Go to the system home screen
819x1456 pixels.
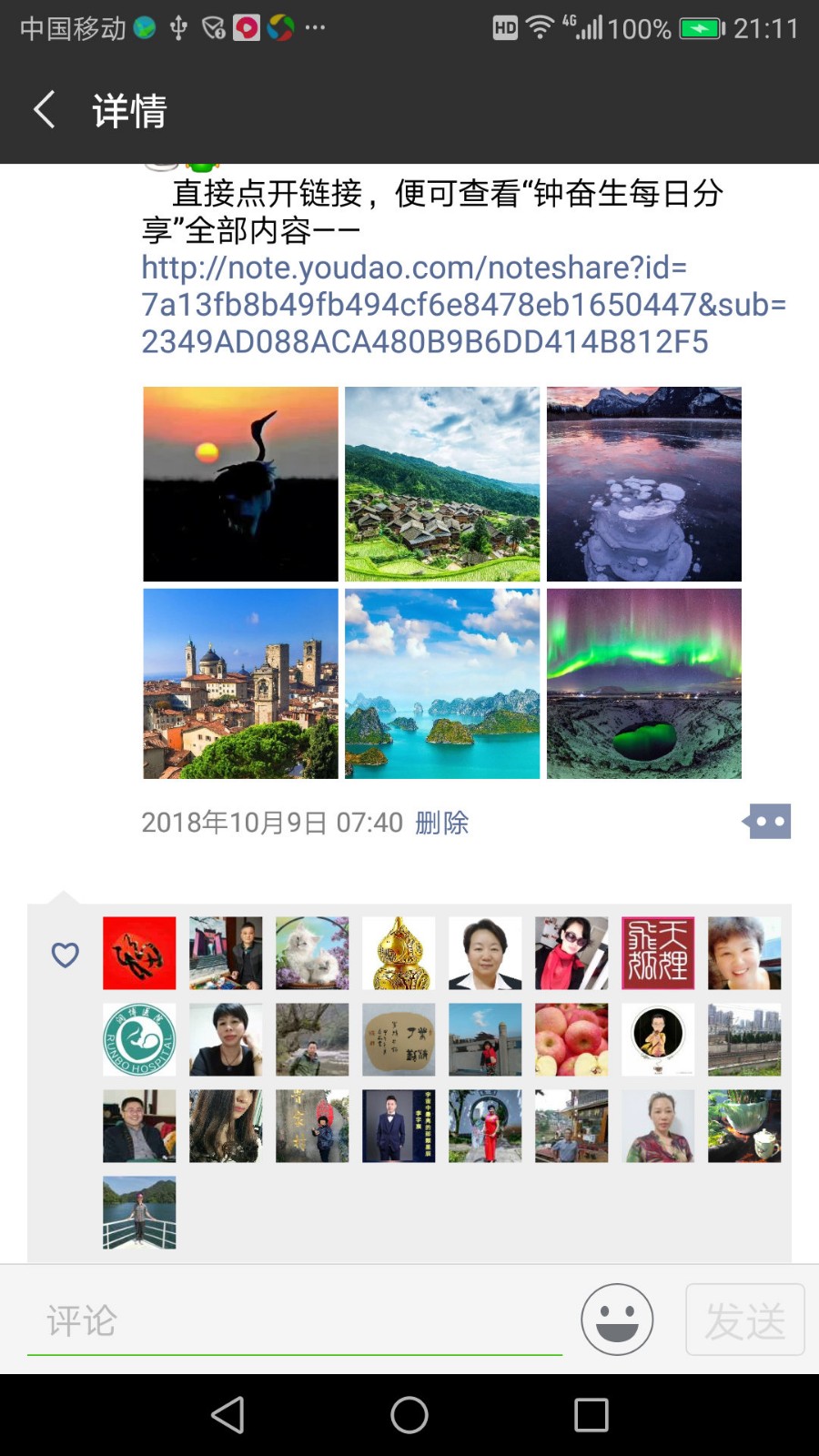pyautogui.click(x=409, y=1415)
